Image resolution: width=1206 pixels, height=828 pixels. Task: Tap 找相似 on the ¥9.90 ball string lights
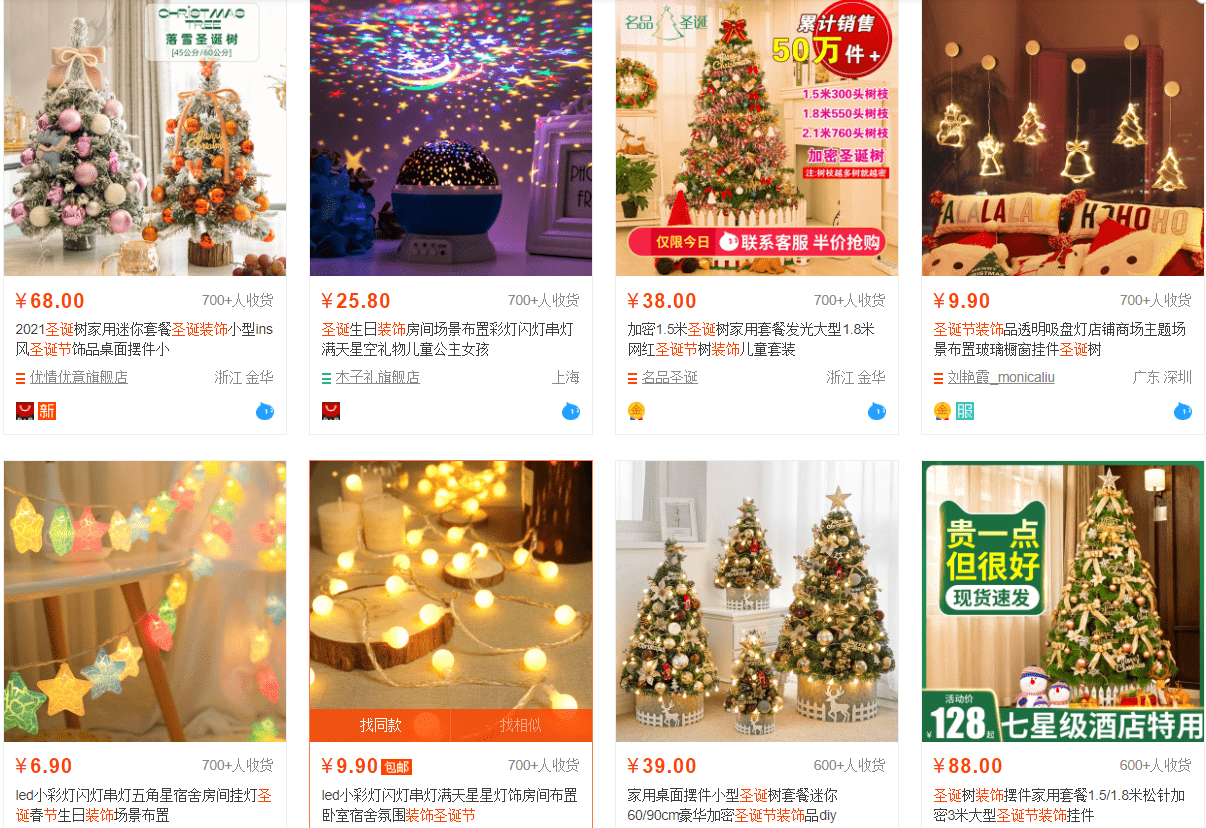pos(521,725)
